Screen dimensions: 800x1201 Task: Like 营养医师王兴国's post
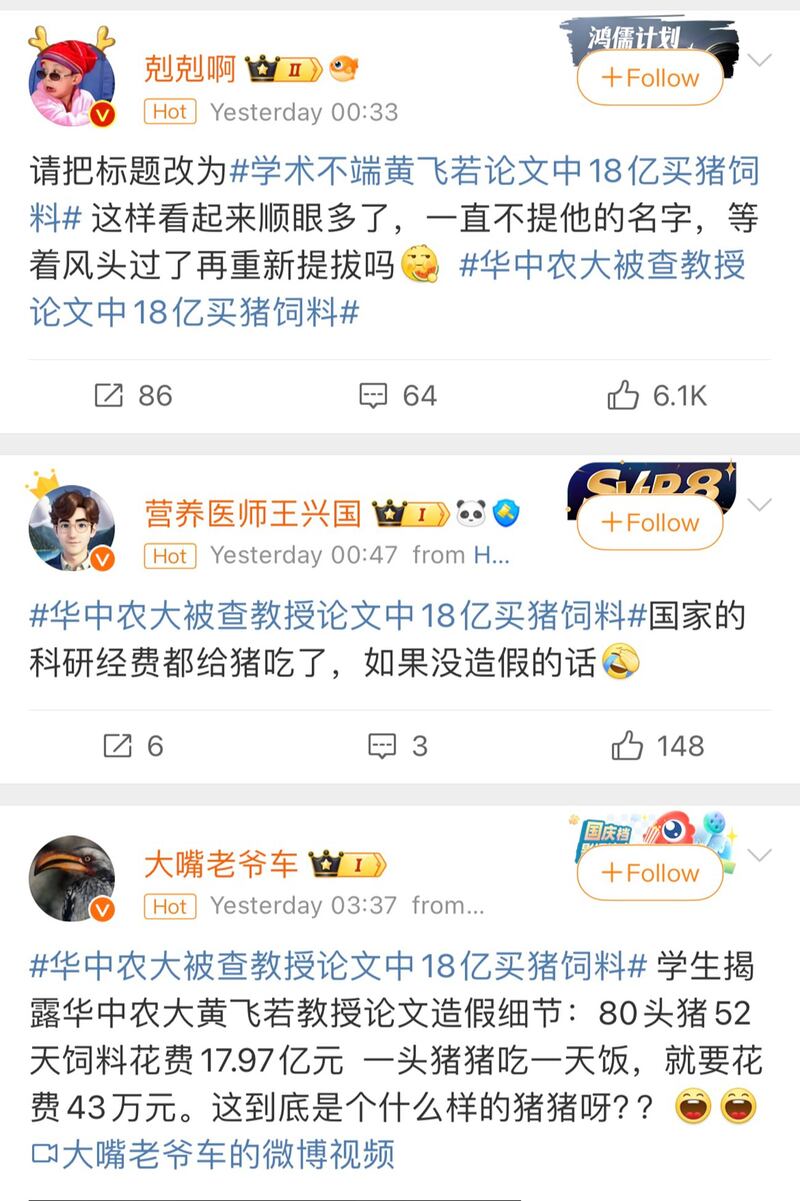coord(657,746)
